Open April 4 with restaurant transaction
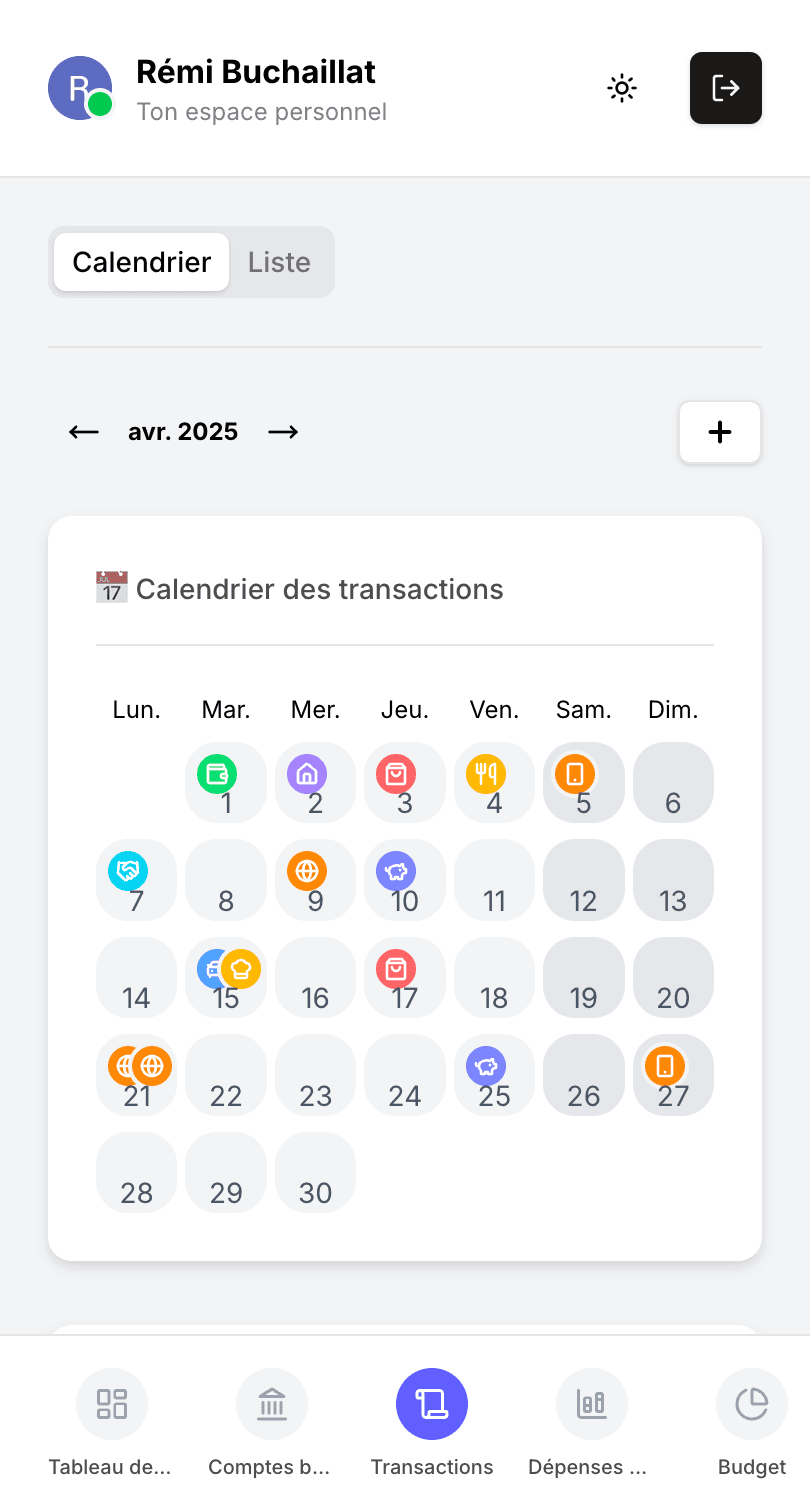The height and width of the screenshot is (1506, 810). coord(494,783)
